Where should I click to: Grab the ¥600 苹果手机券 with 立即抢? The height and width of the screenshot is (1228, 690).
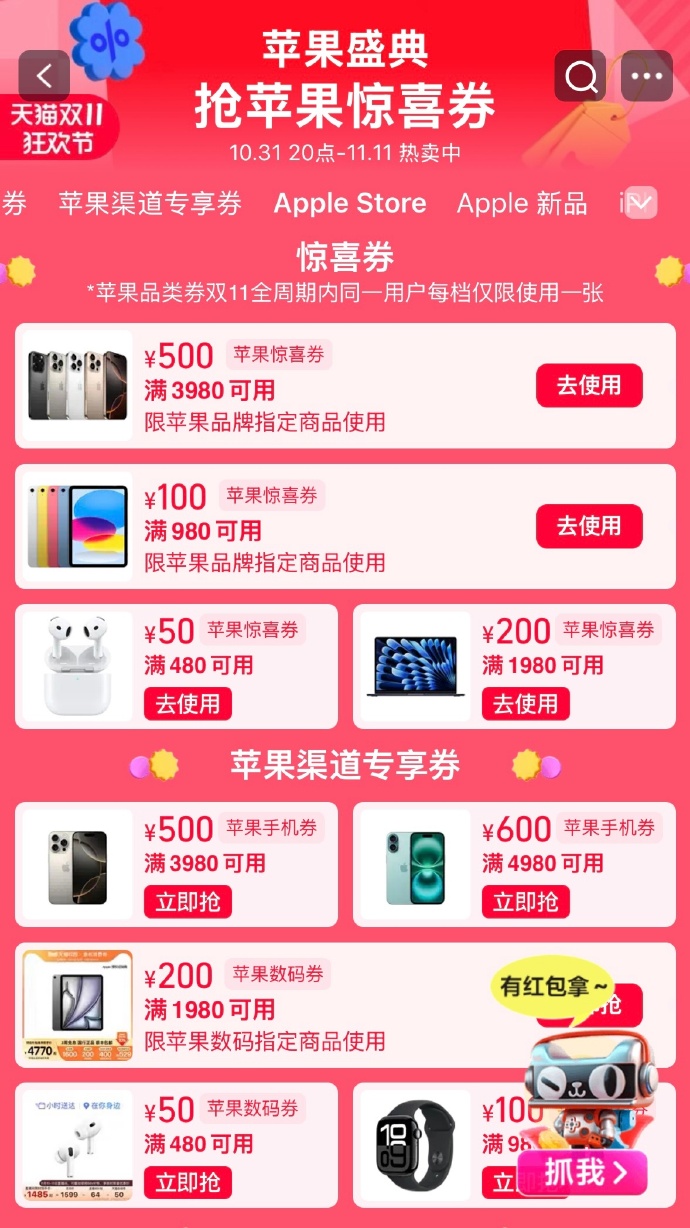(526, 901)
